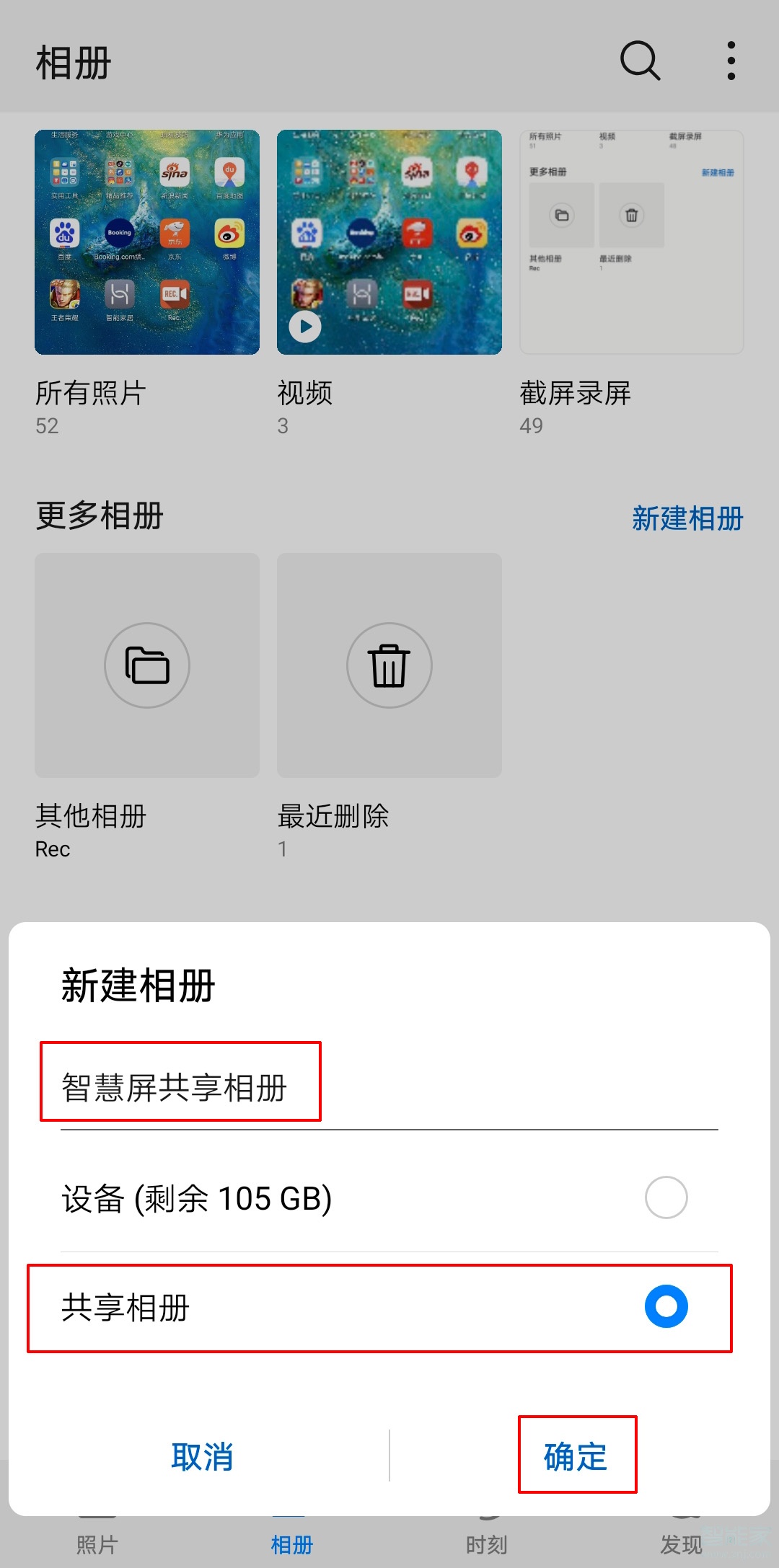779x1568 pixels.
Task: Tap the 时刻 tab icon
Action: 487,1539
